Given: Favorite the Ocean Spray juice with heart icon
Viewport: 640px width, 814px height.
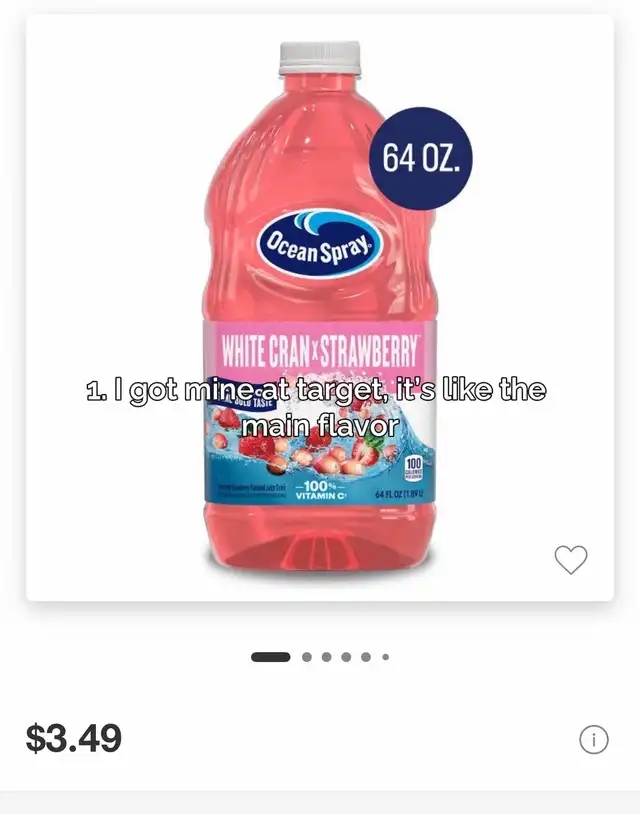Looking at the screenshot, I should pyautogui.click(x=571, y=560).
